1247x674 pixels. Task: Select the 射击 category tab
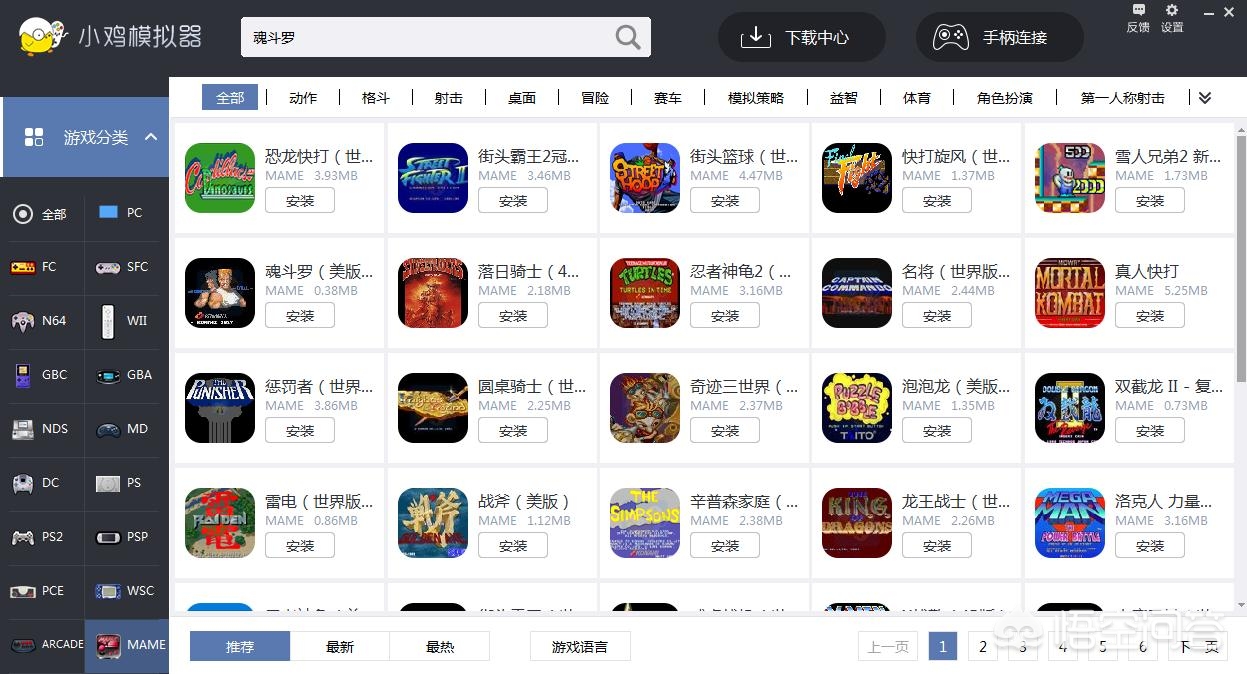pyautogui.click(x=449, y=97)
